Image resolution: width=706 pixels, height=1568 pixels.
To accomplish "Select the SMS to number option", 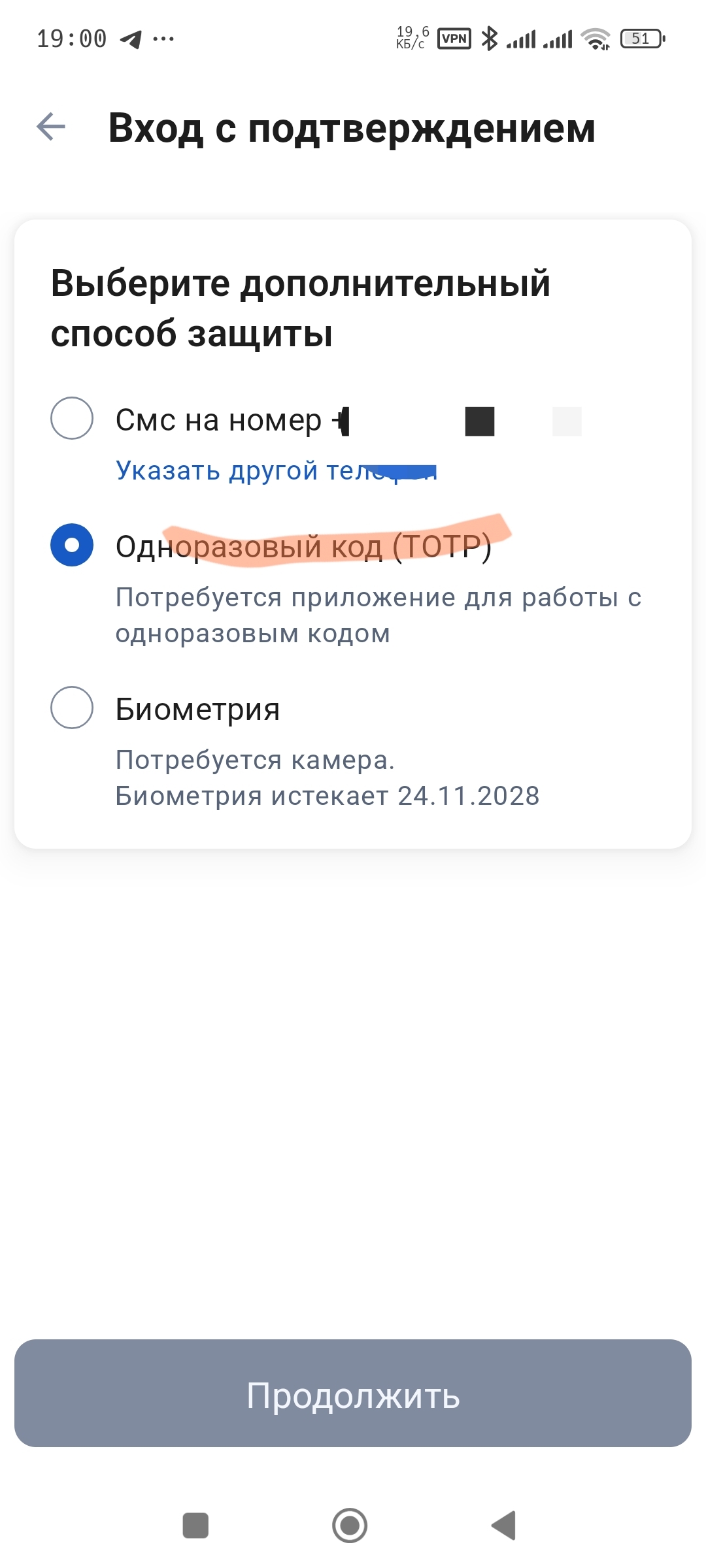I will 72,418.
